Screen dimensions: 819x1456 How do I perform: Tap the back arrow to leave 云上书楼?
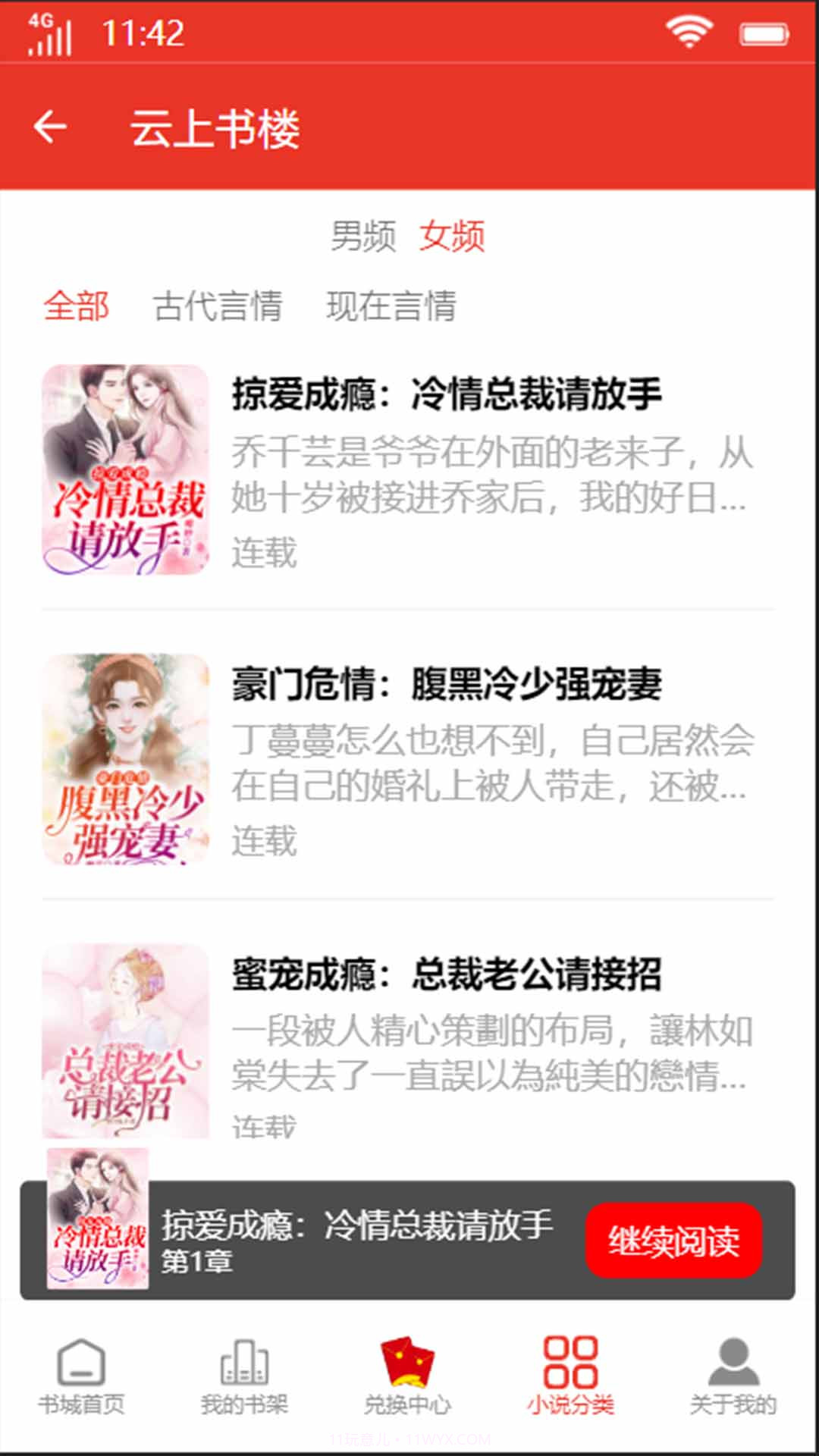[50, 127]
